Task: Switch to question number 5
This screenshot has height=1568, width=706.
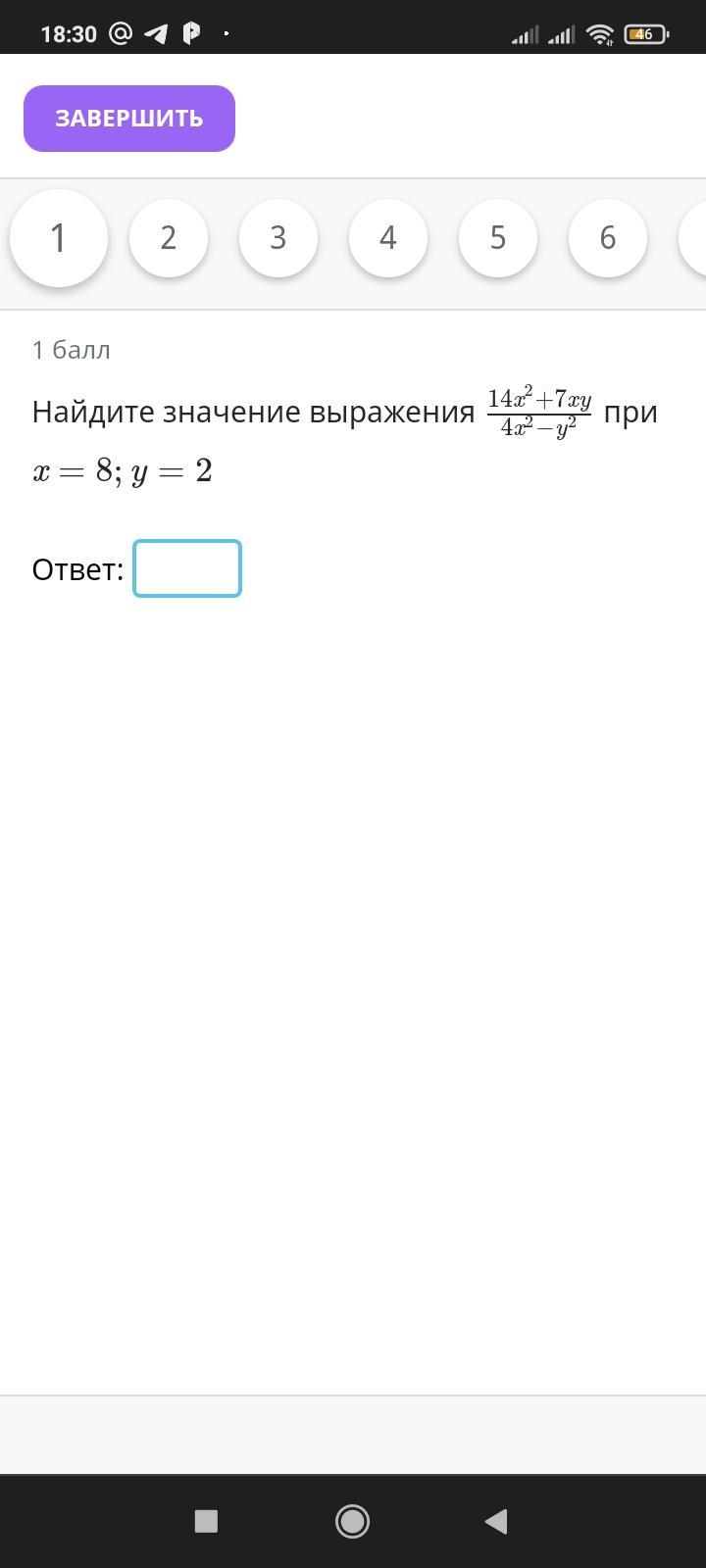Action: pyautogui.click(x=498, y=238)
